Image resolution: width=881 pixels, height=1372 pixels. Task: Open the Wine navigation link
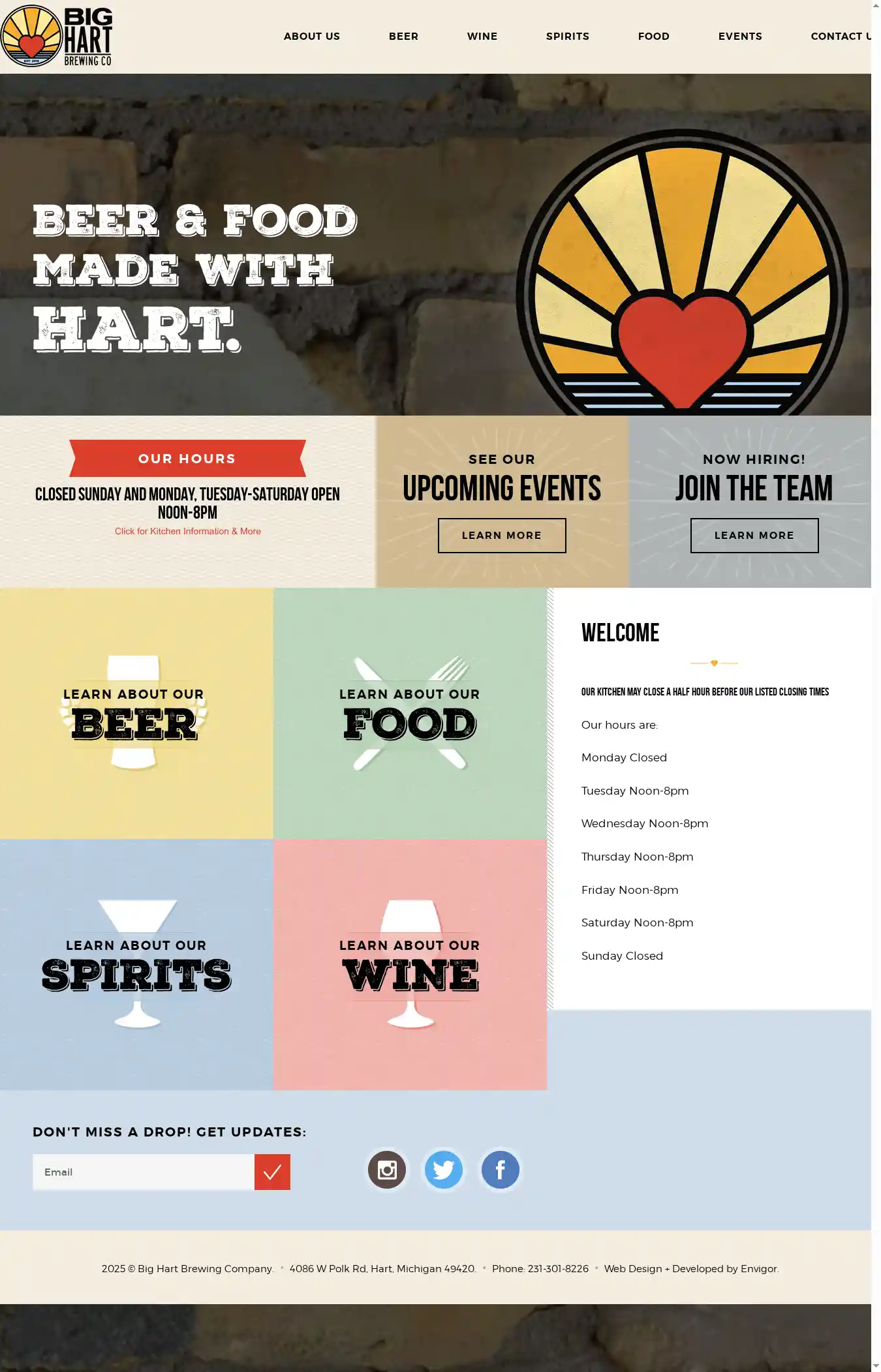click(482, 37)
